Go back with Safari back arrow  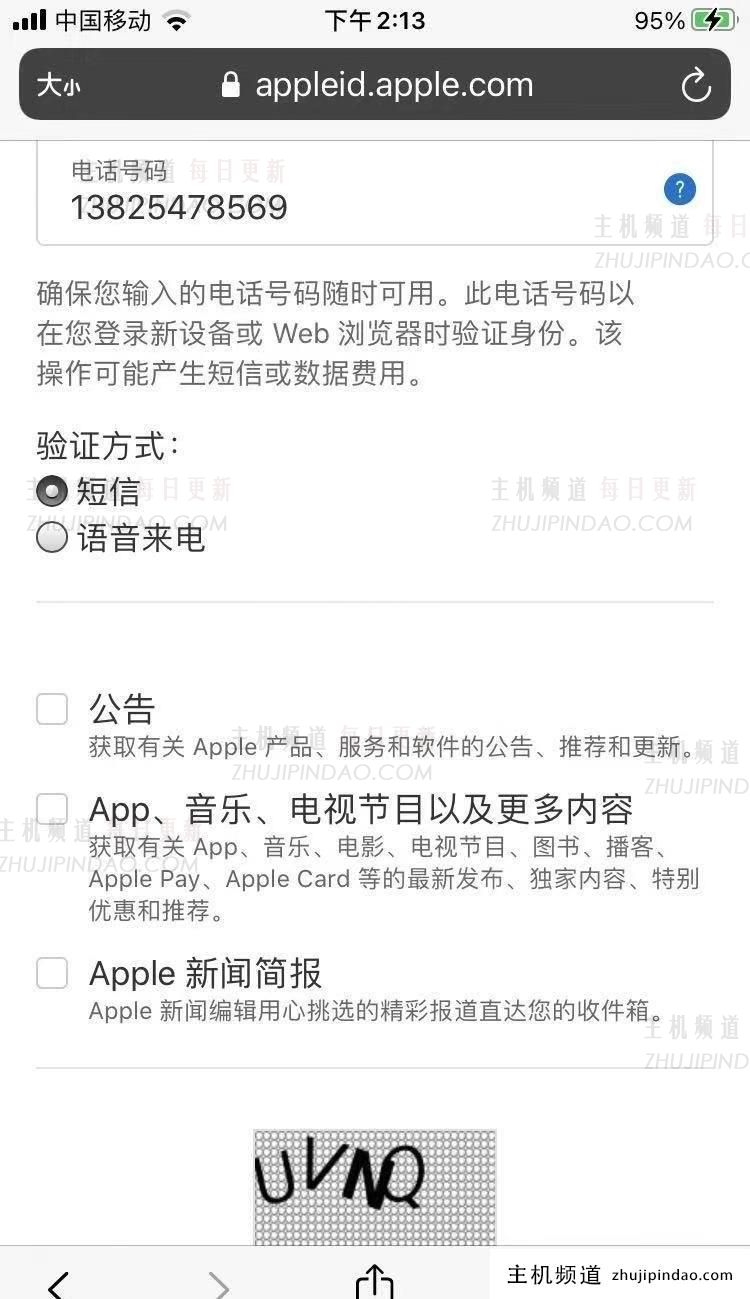59,1281
